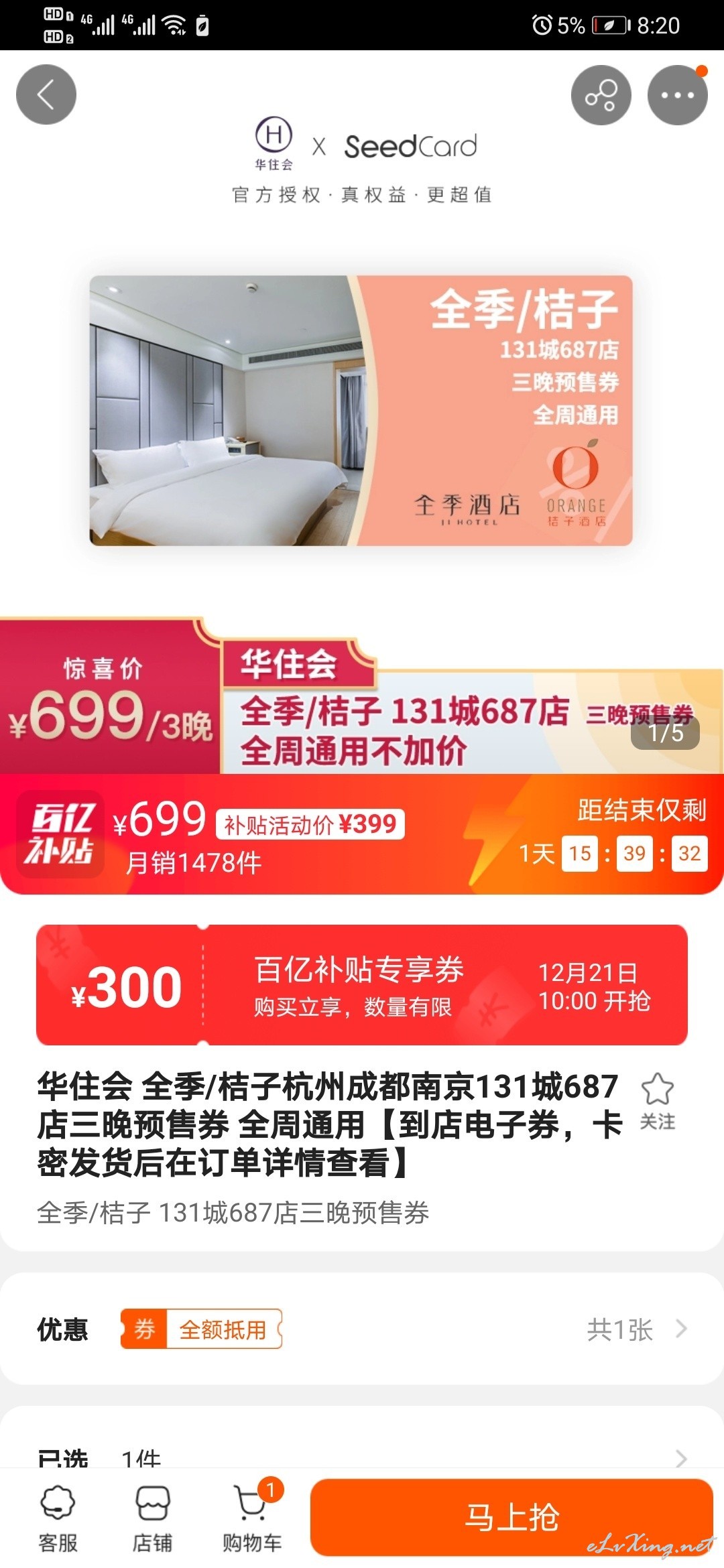The width and height of the screenshot is (724, 1568).
Task: Visit the 店铺 store page
Action: coord(153,1518)
